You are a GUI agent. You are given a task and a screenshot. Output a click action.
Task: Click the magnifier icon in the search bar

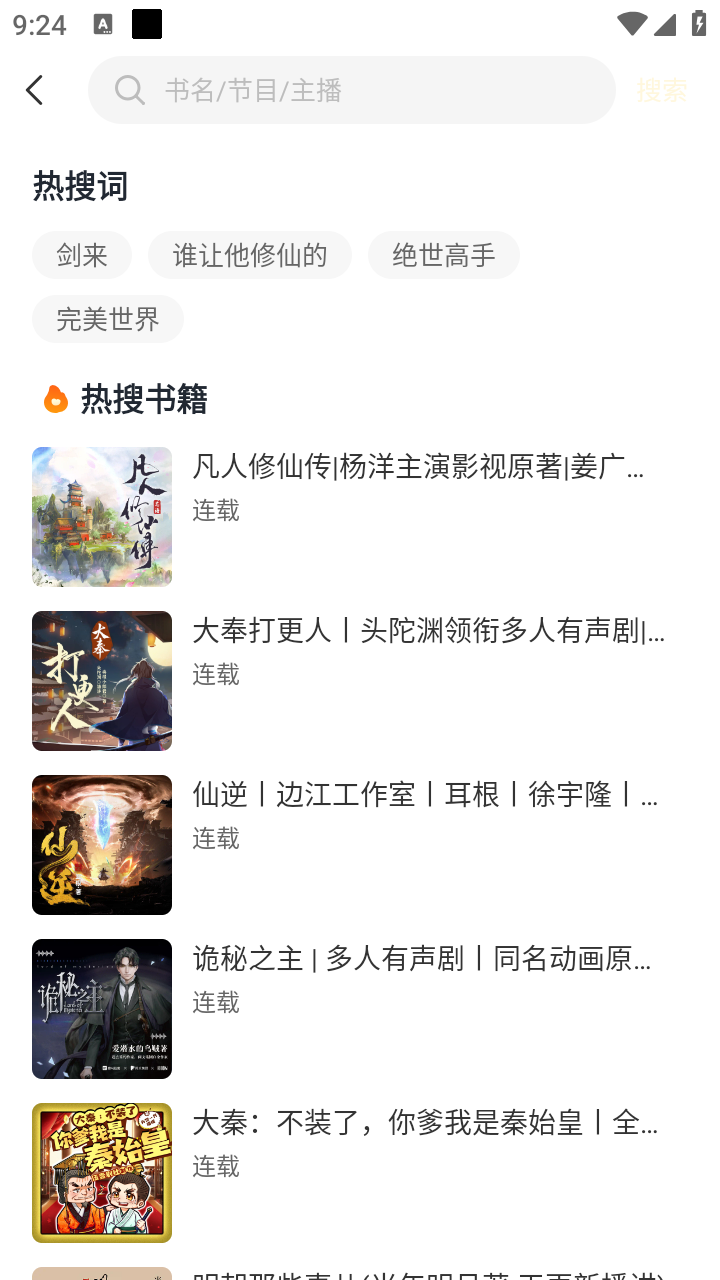129,90
